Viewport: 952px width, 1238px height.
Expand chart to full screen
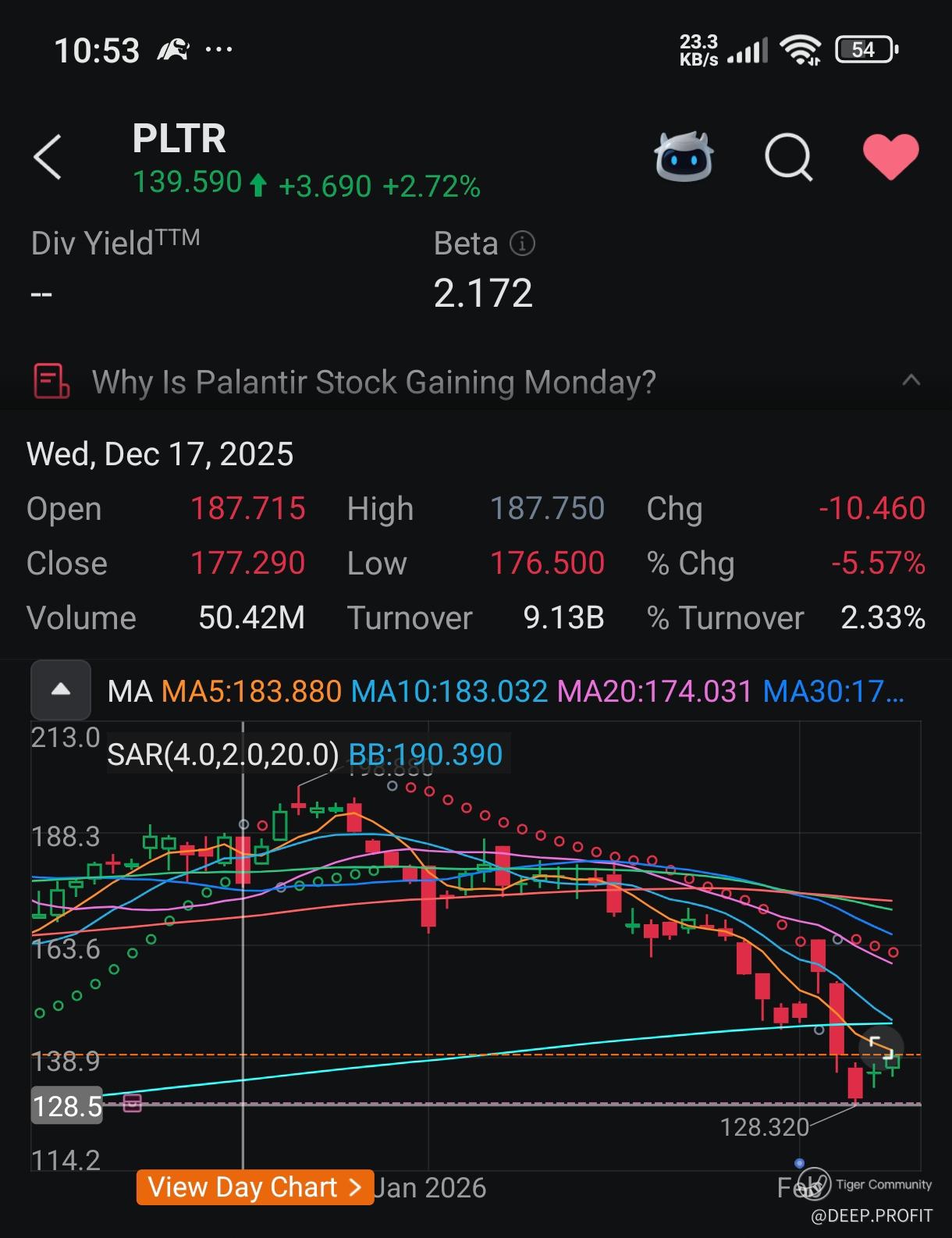(881, 1047)
